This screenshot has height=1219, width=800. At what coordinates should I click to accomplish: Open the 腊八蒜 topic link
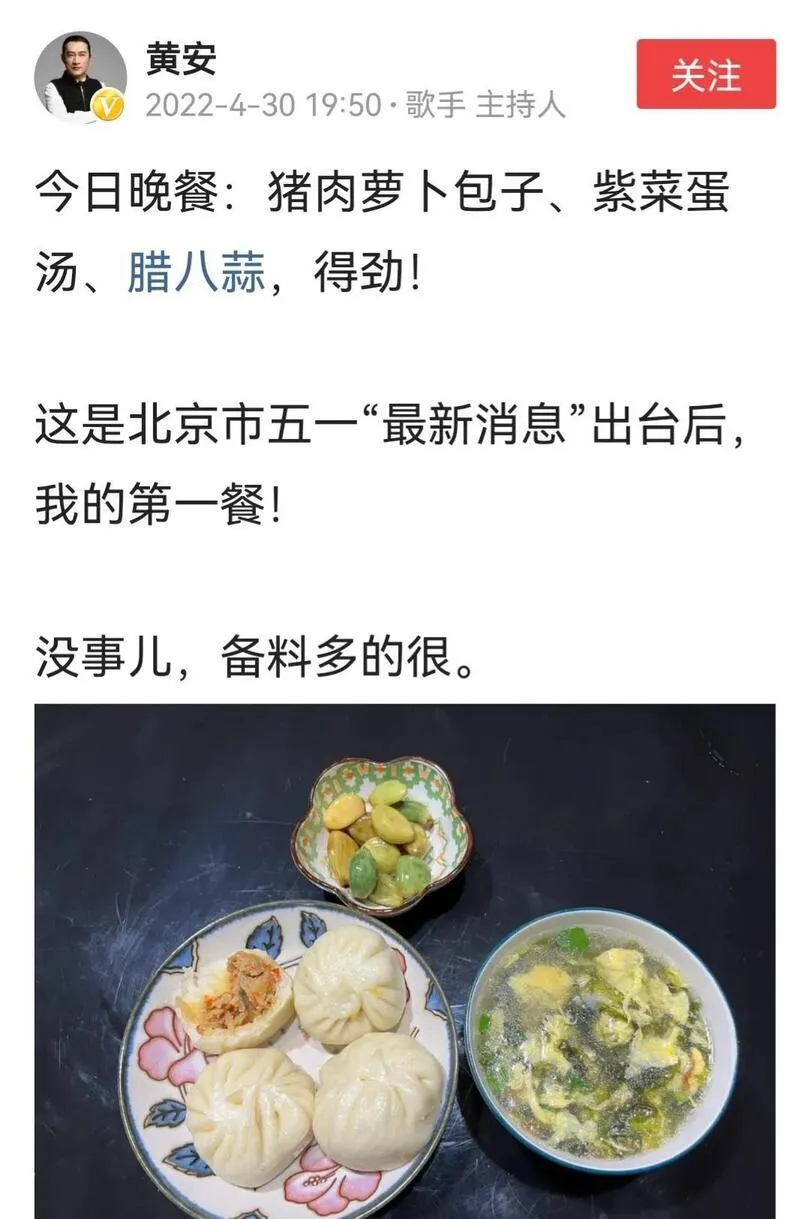pos(196,274)
